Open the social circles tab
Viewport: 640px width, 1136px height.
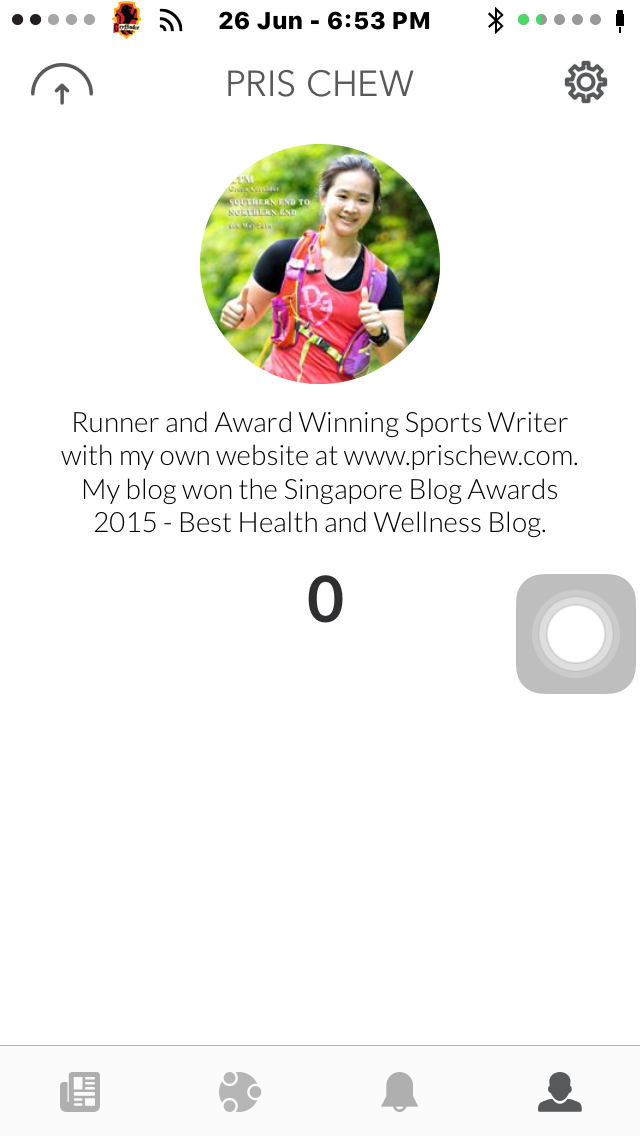pyautogui.click(x=240, y=1092)
